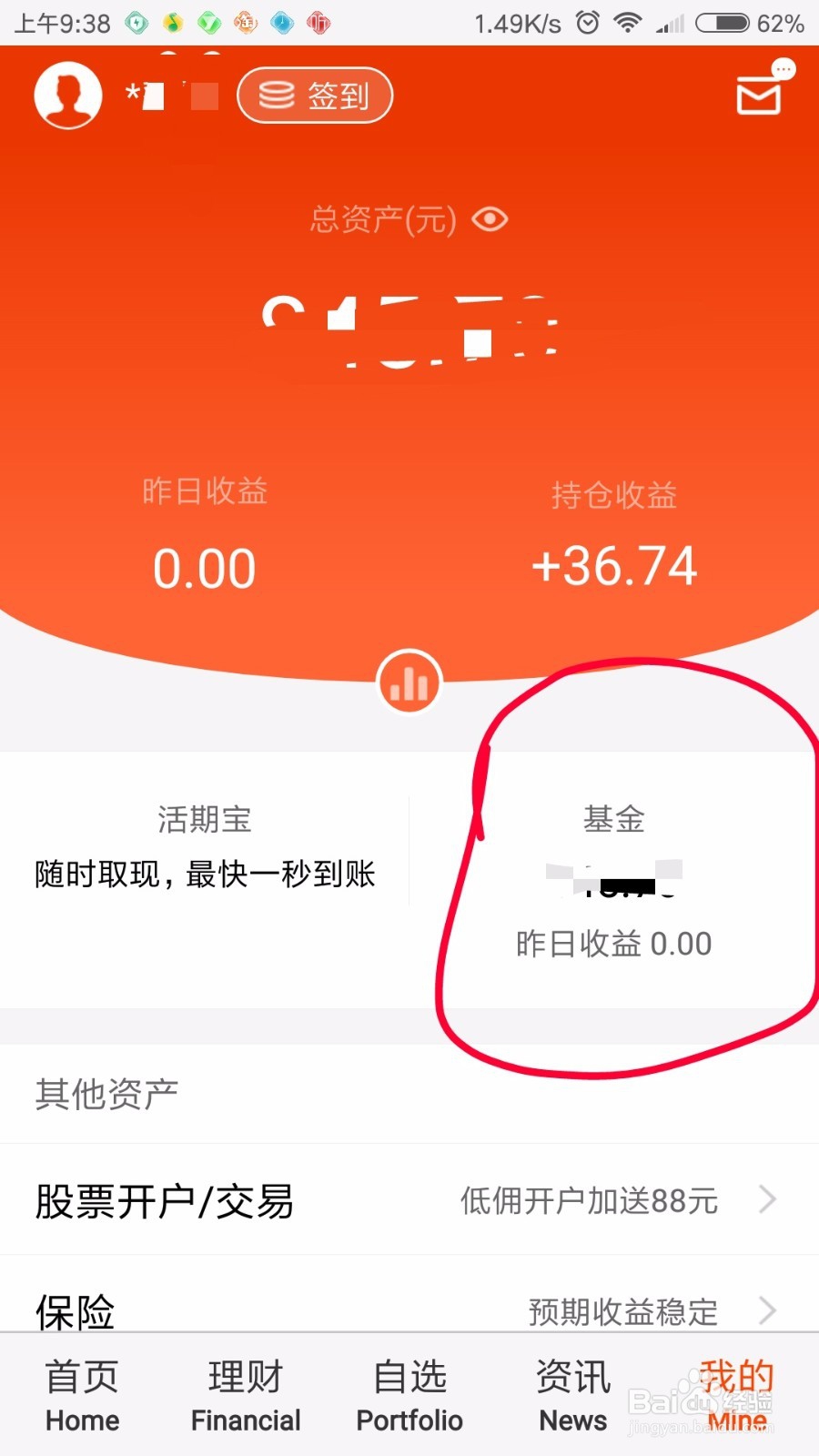Expand the 股票开户/交易 row chevron

tap(767, 1200)
